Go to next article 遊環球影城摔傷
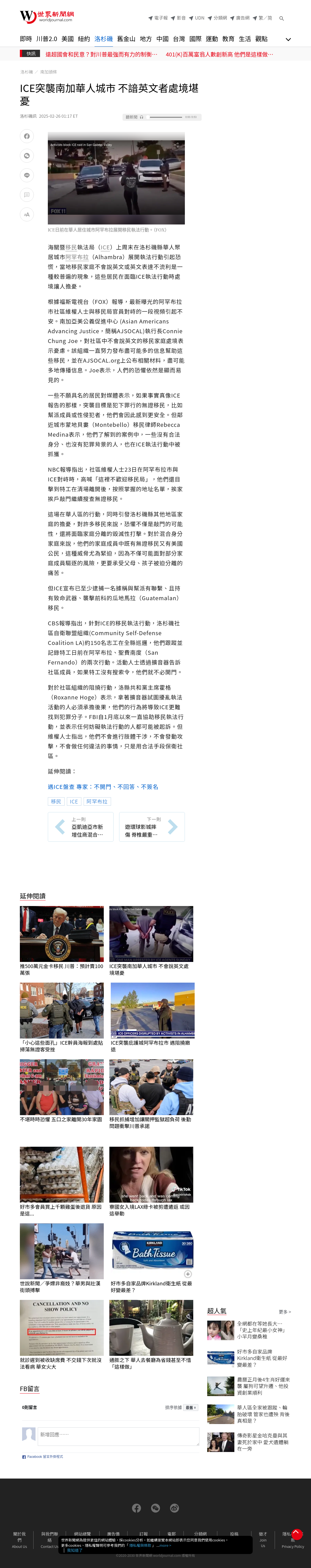 152,827
